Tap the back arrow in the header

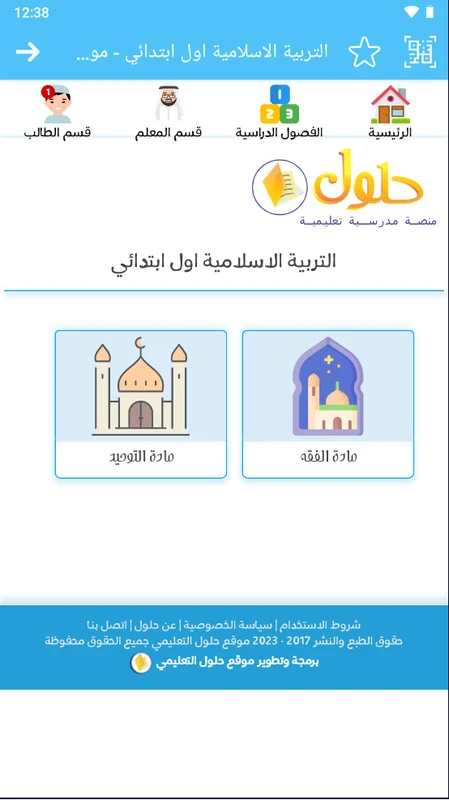(x=28, y=52)
